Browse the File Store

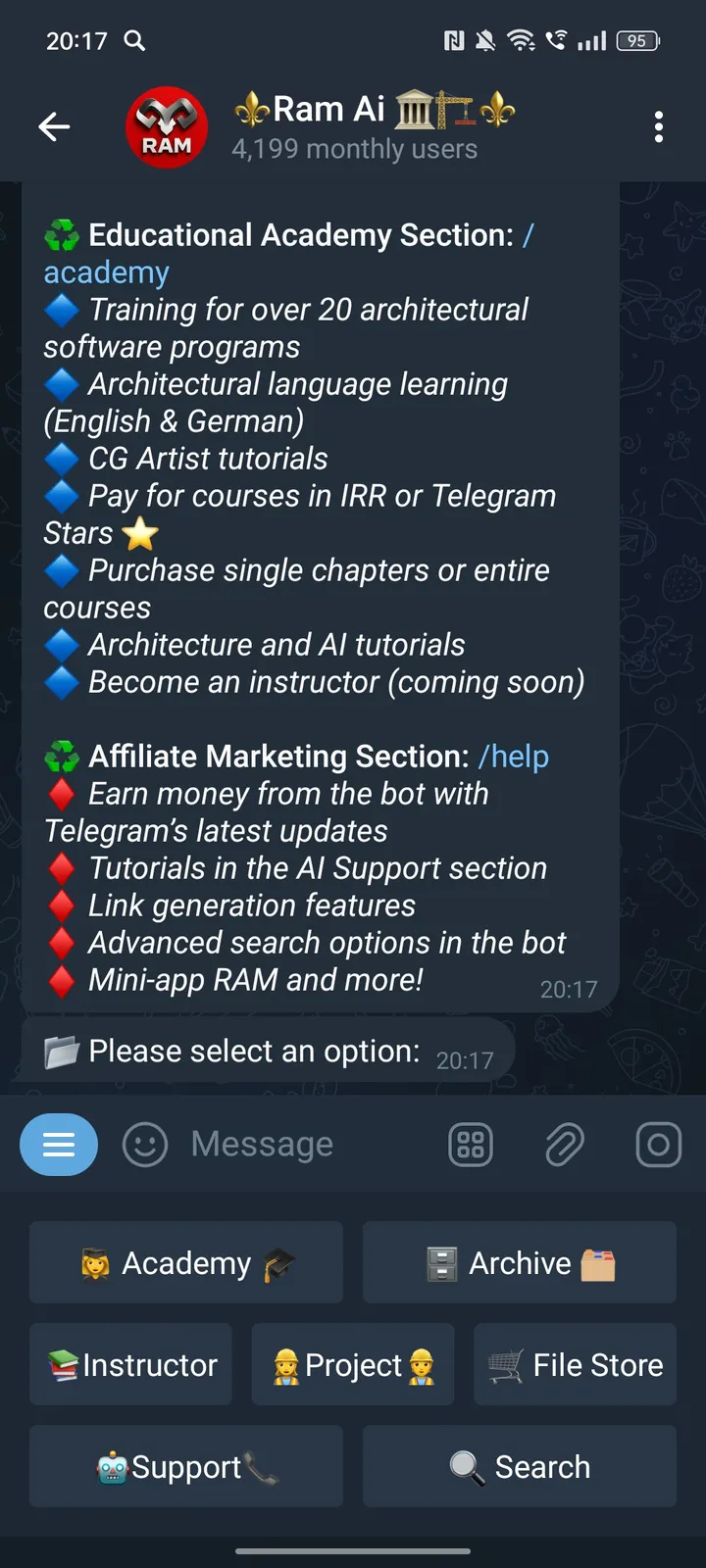click(575, 1364)
